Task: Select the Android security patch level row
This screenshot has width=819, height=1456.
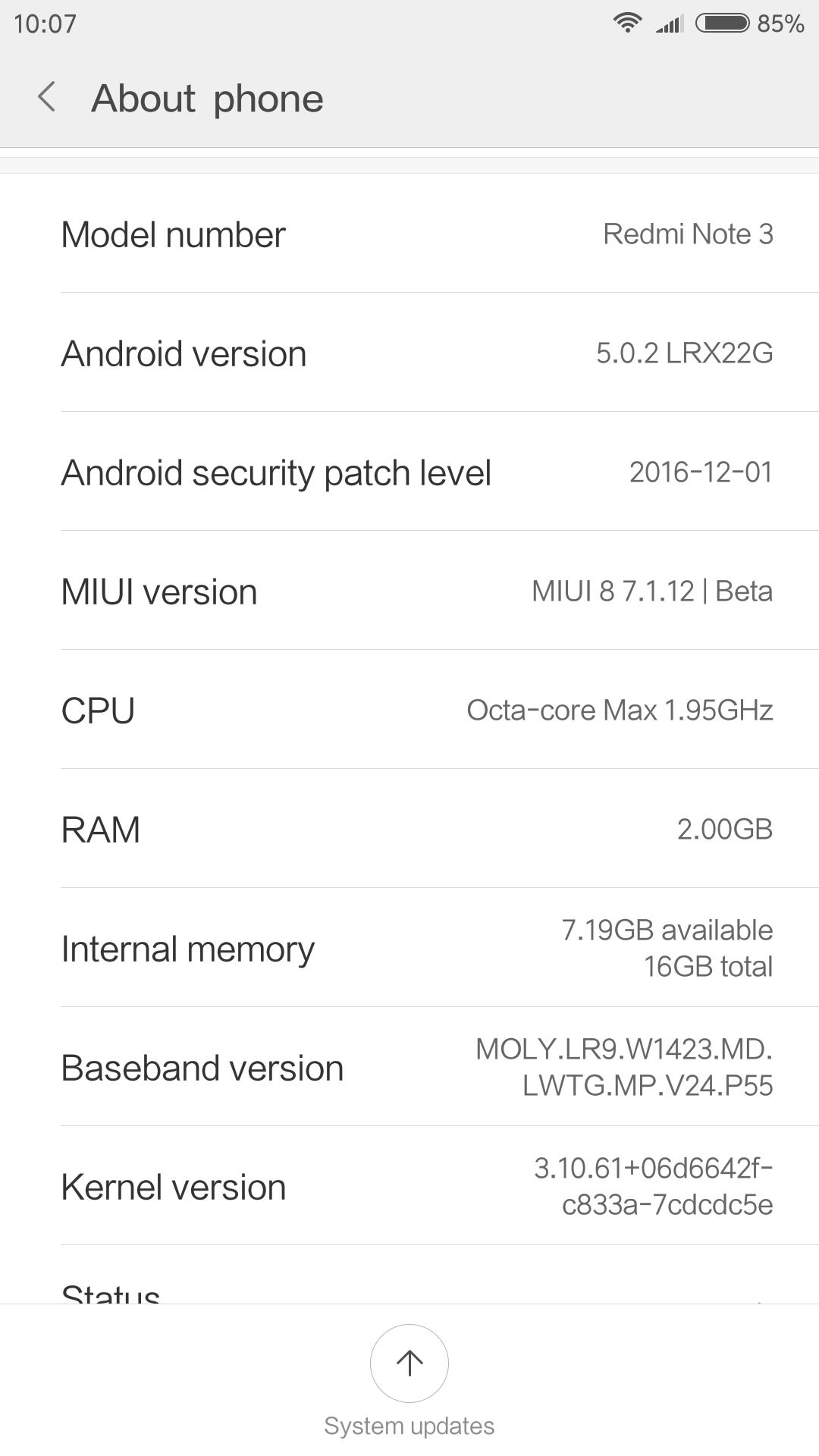Action: click(409, 472)
